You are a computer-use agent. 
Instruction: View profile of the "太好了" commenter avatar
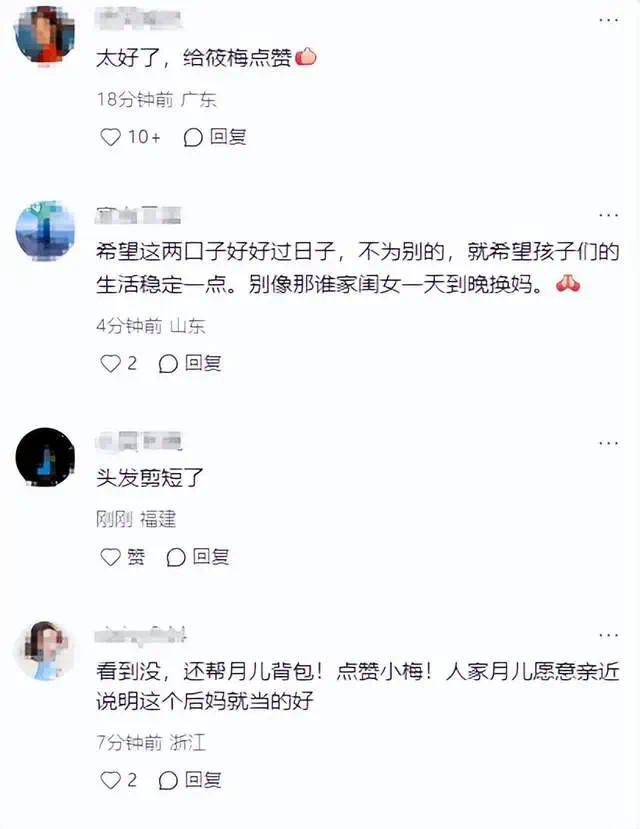tap(45, 36)
